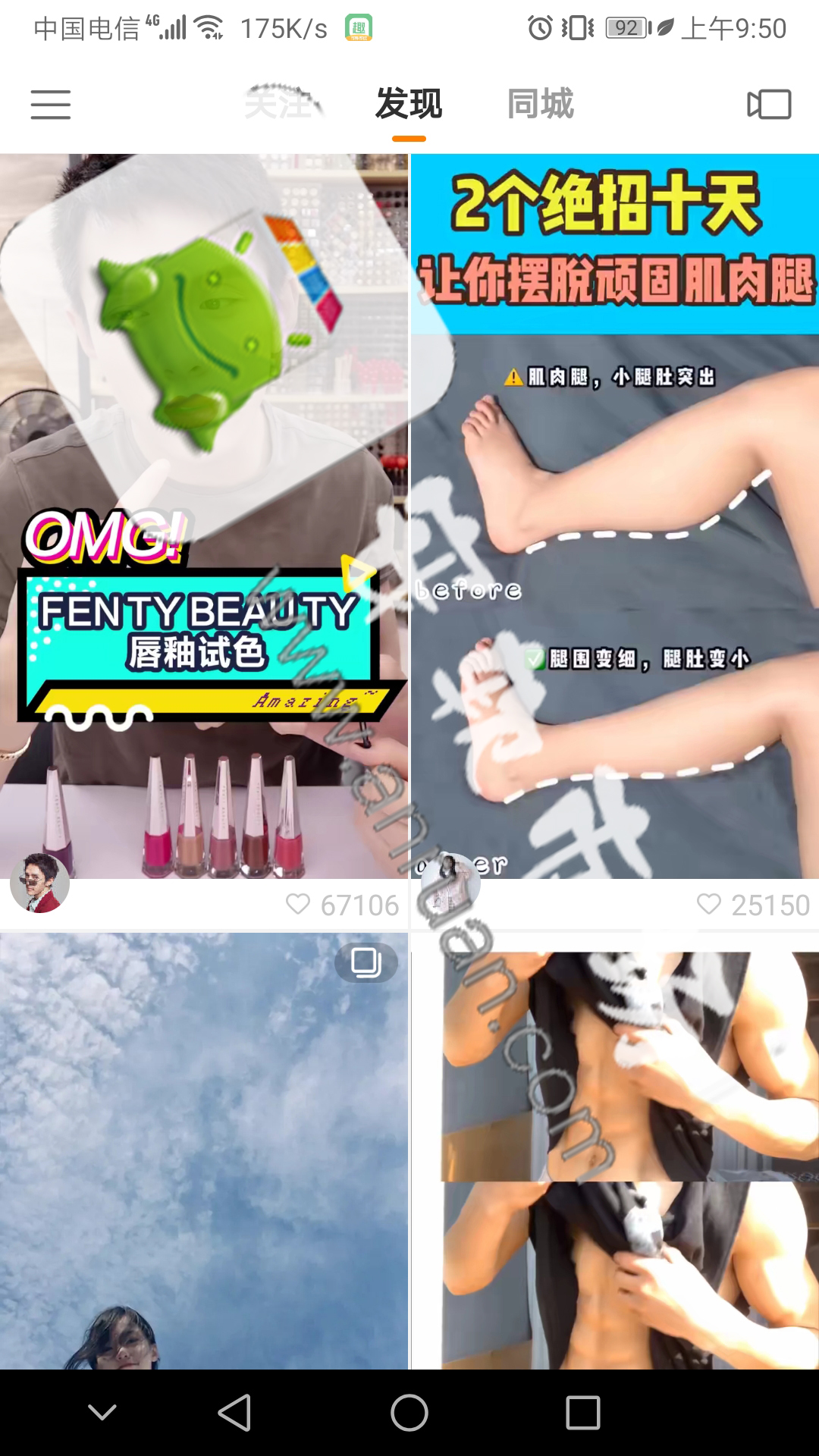Image resolution: width=819 pixels, height=1456 pixels.
Task: Open the camera record icon
Action: [769, 105]
